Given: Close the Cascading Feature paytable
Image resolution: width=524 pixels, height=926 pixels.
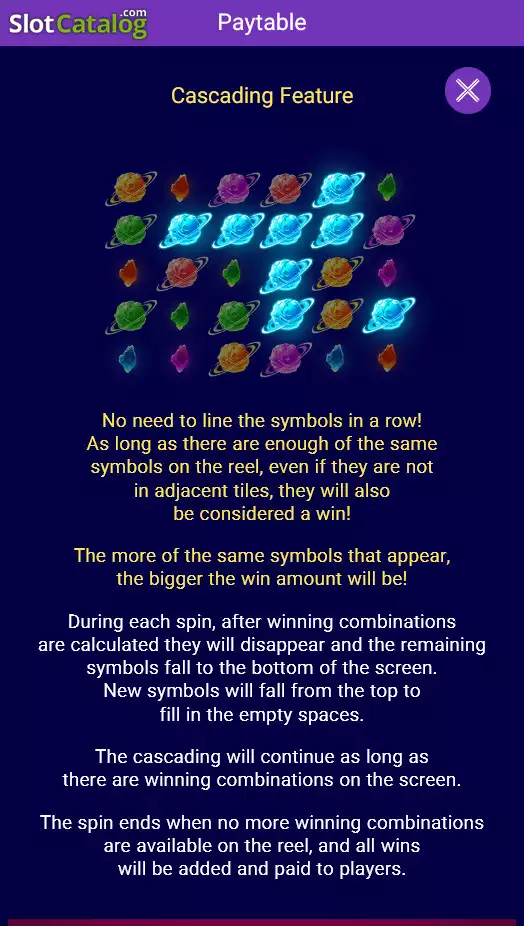Looking at the screenshot, I should tap(467, 90).
